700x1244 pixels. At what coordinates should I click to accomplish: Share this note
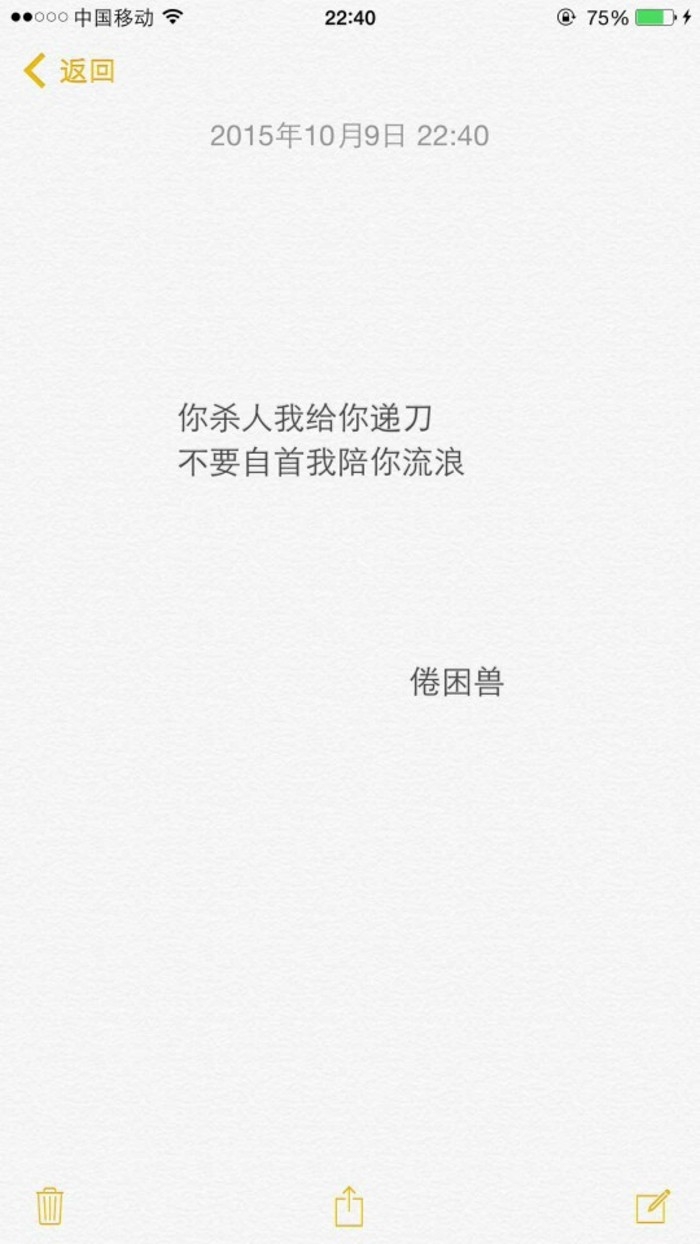[x=349, y=1205]
